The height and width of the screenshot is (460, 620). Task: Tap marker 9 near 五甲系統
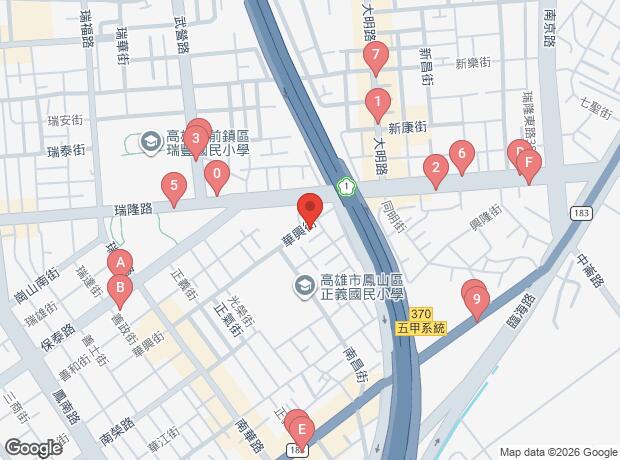(x=477, y=299)
